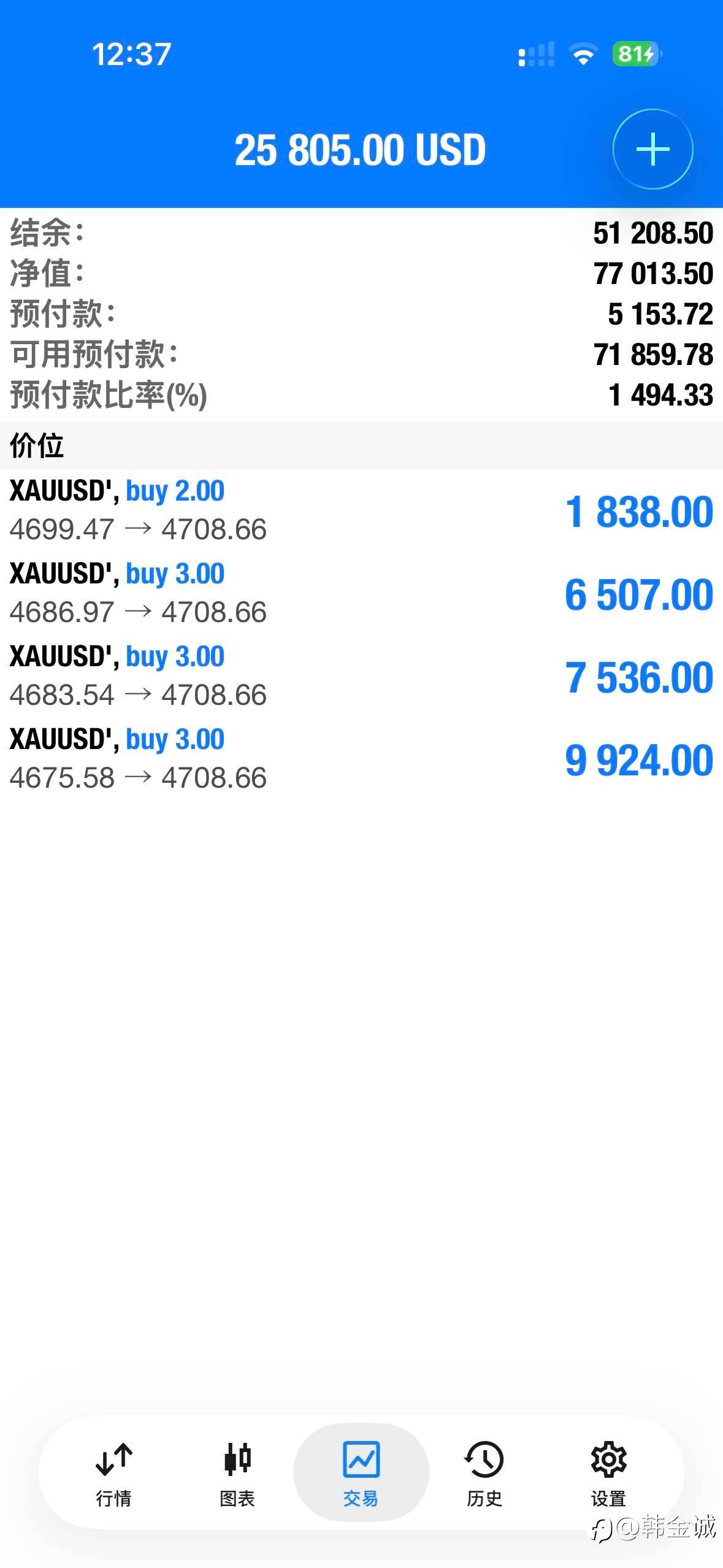Open the position opened at 4686.97
The width and height of the screenshot is (723, 1568).
361,593
